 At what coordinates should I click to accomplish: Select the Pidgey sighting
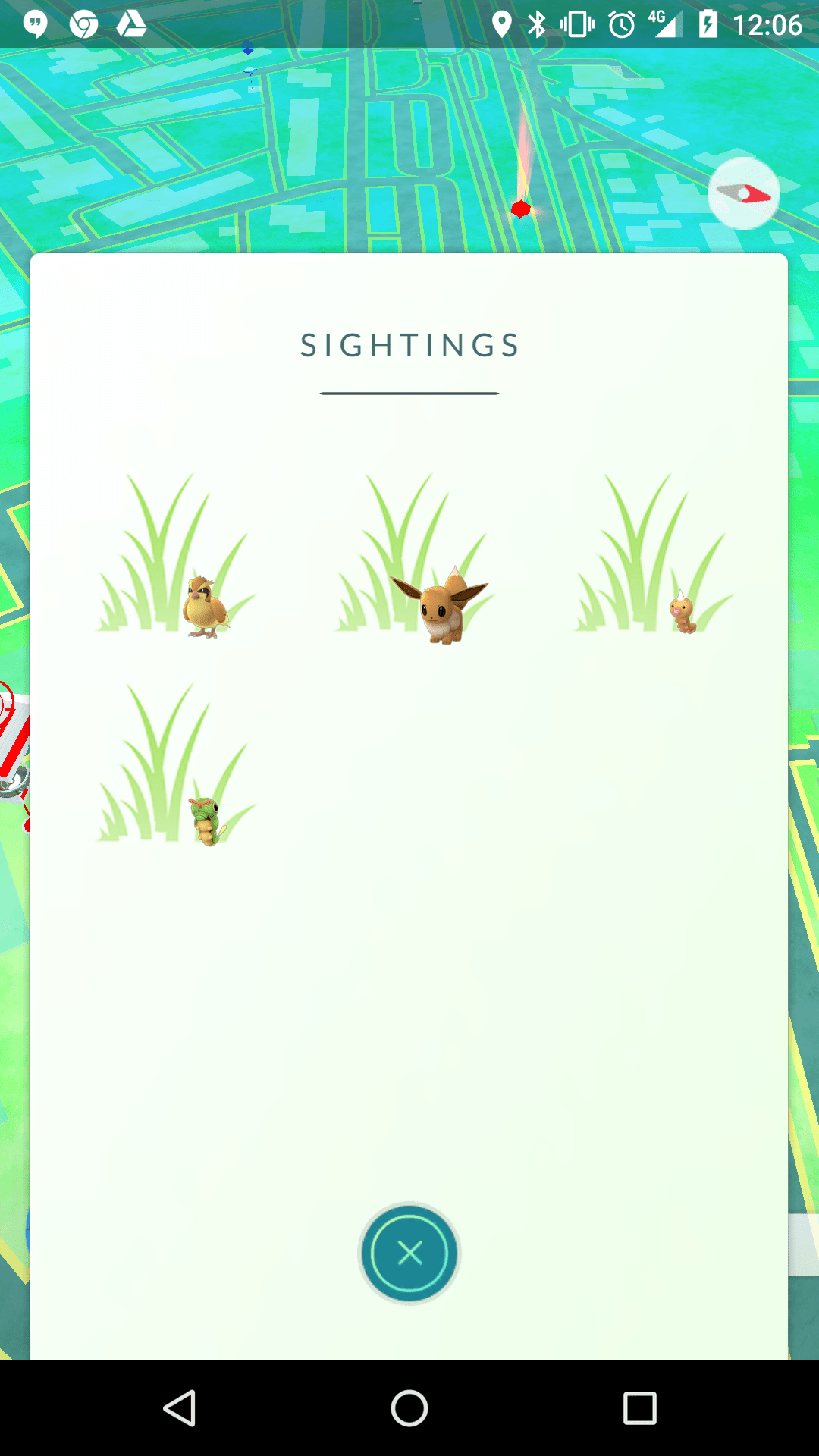click(x=176, y=556)
